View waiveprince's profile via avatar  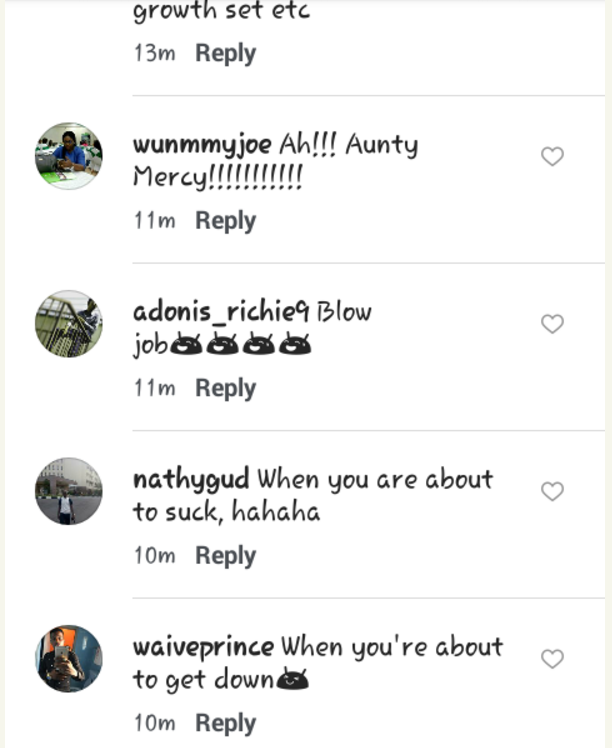pyautogui.click(x=69, y=658)
